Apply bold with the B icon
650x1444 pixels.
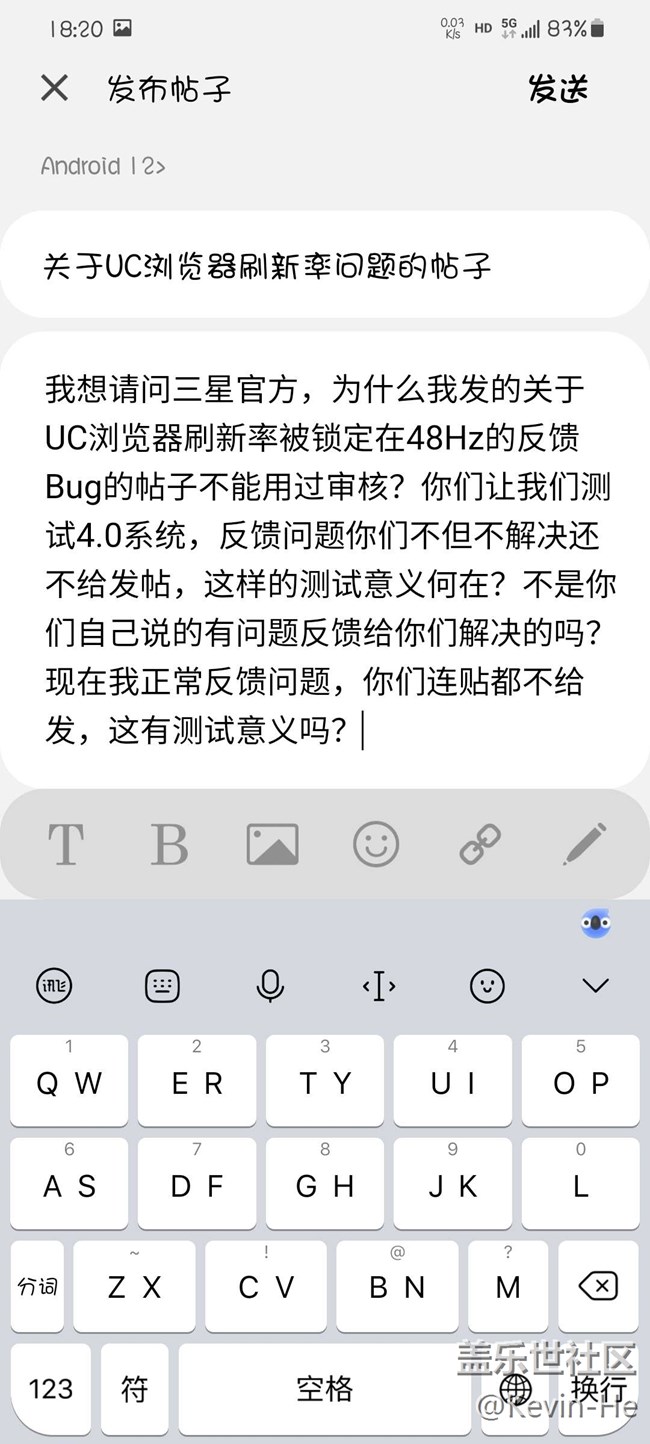pyautogui.click(x=169, y=845)
